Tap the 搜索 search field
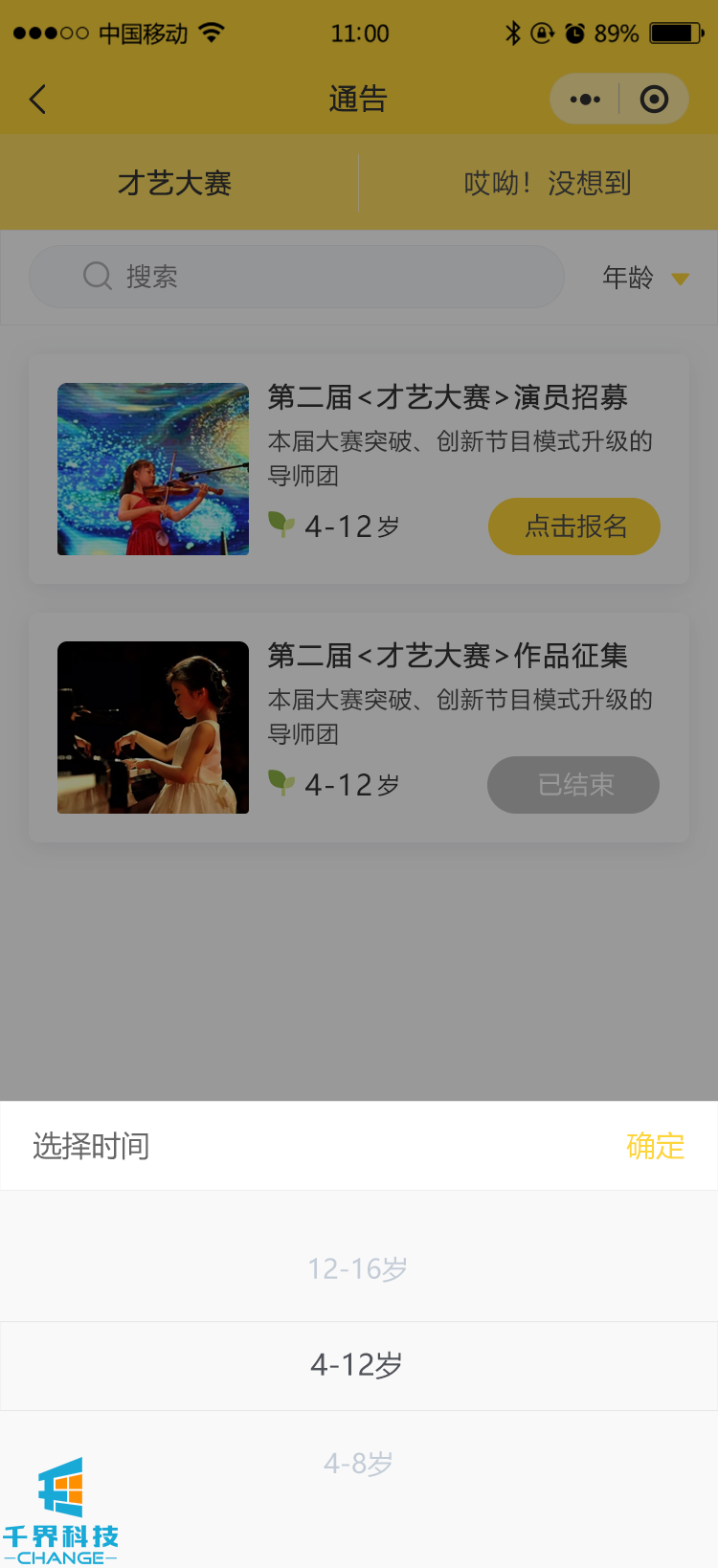 [297, 277]
